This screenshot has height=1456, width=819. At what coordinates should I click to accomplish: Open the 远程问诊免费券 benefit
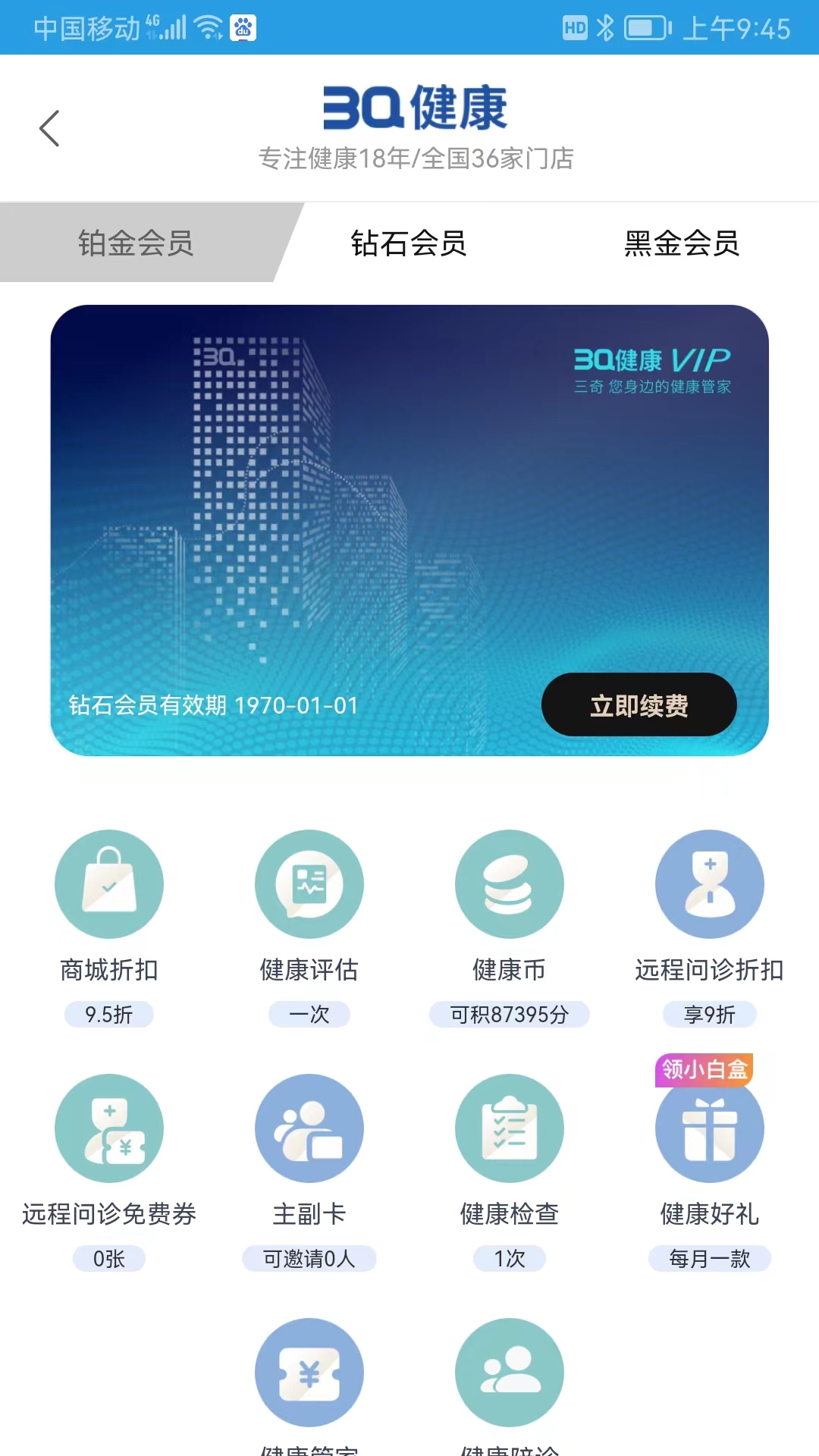pos(109,1128)
